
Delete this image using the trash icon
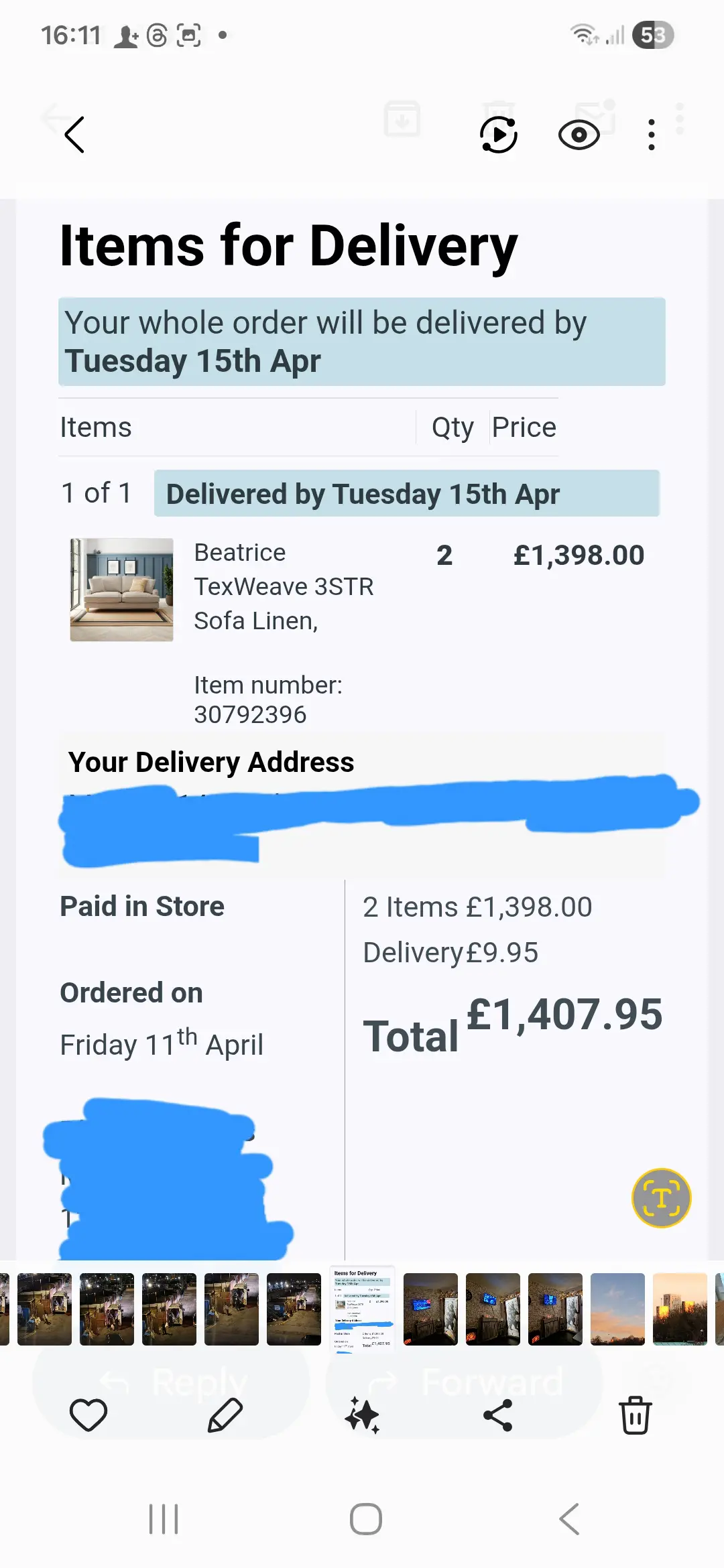click(x=635, y=1415)
